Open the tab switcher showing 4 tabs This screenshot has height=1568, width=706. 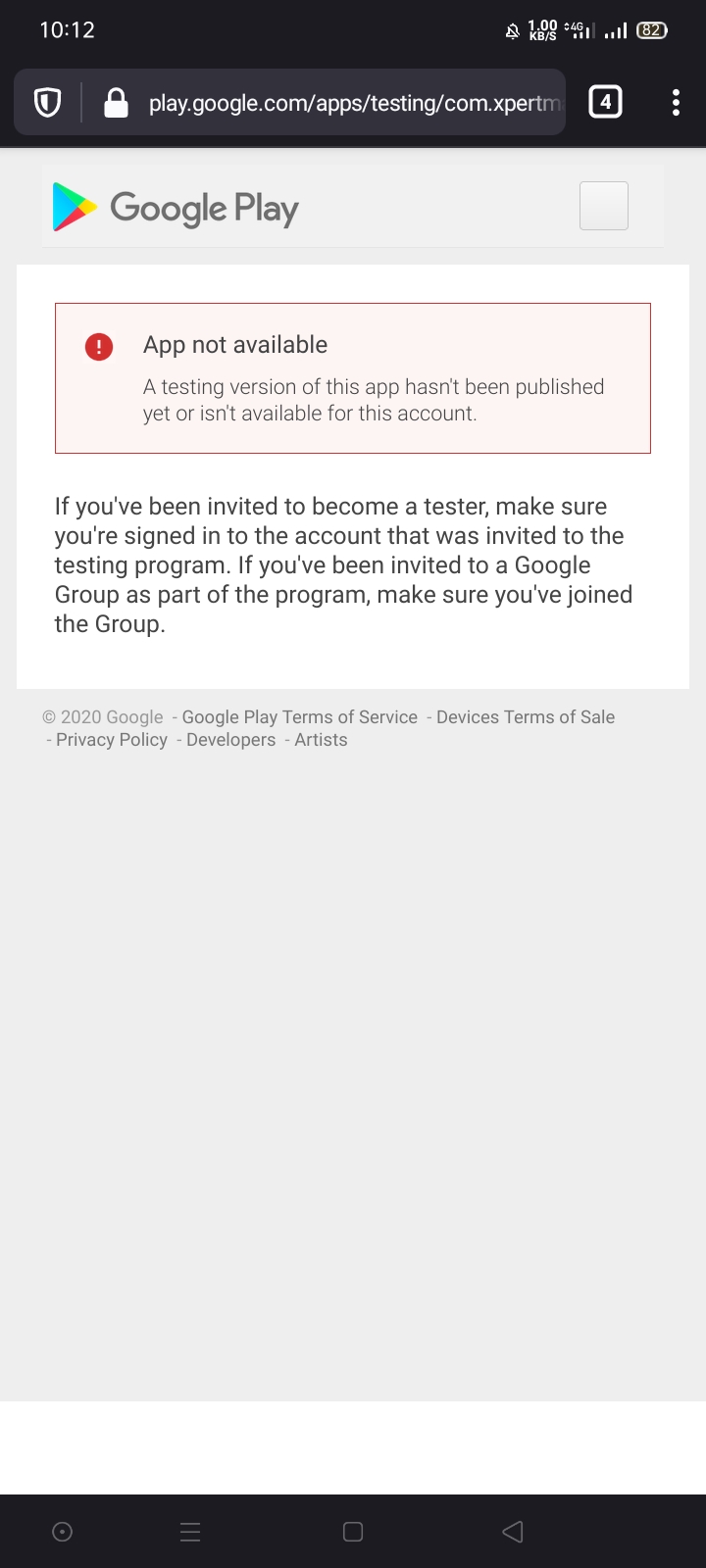[x=605, y=102]
